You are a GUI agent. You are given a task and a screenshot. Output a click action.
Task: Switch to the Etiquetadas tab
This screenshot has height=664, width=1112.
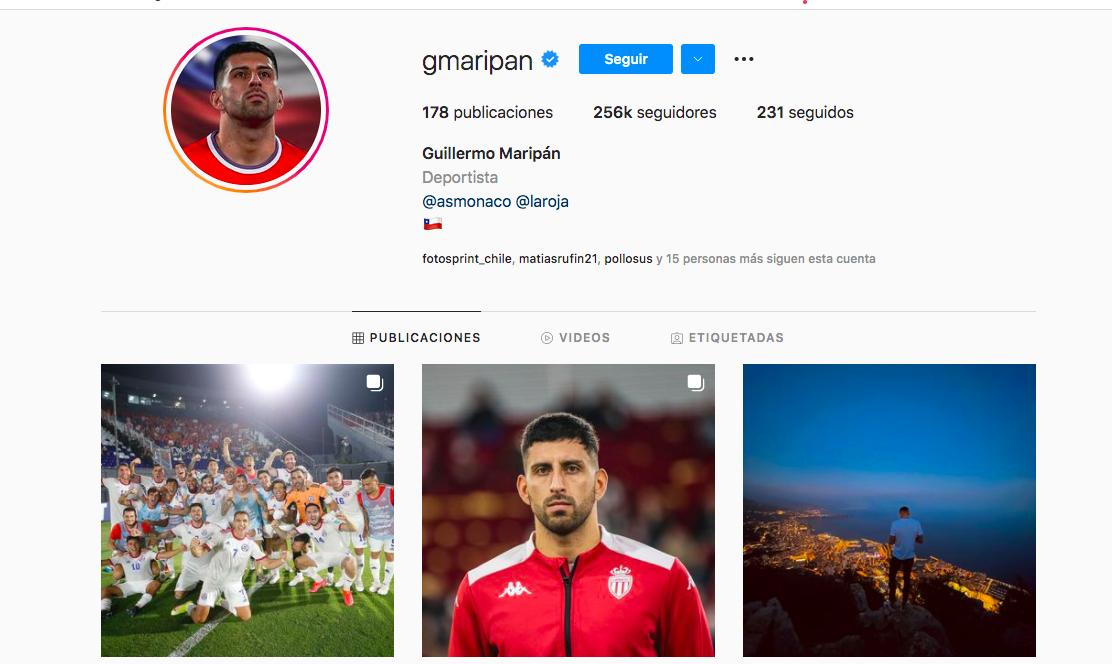coord(727,338)
